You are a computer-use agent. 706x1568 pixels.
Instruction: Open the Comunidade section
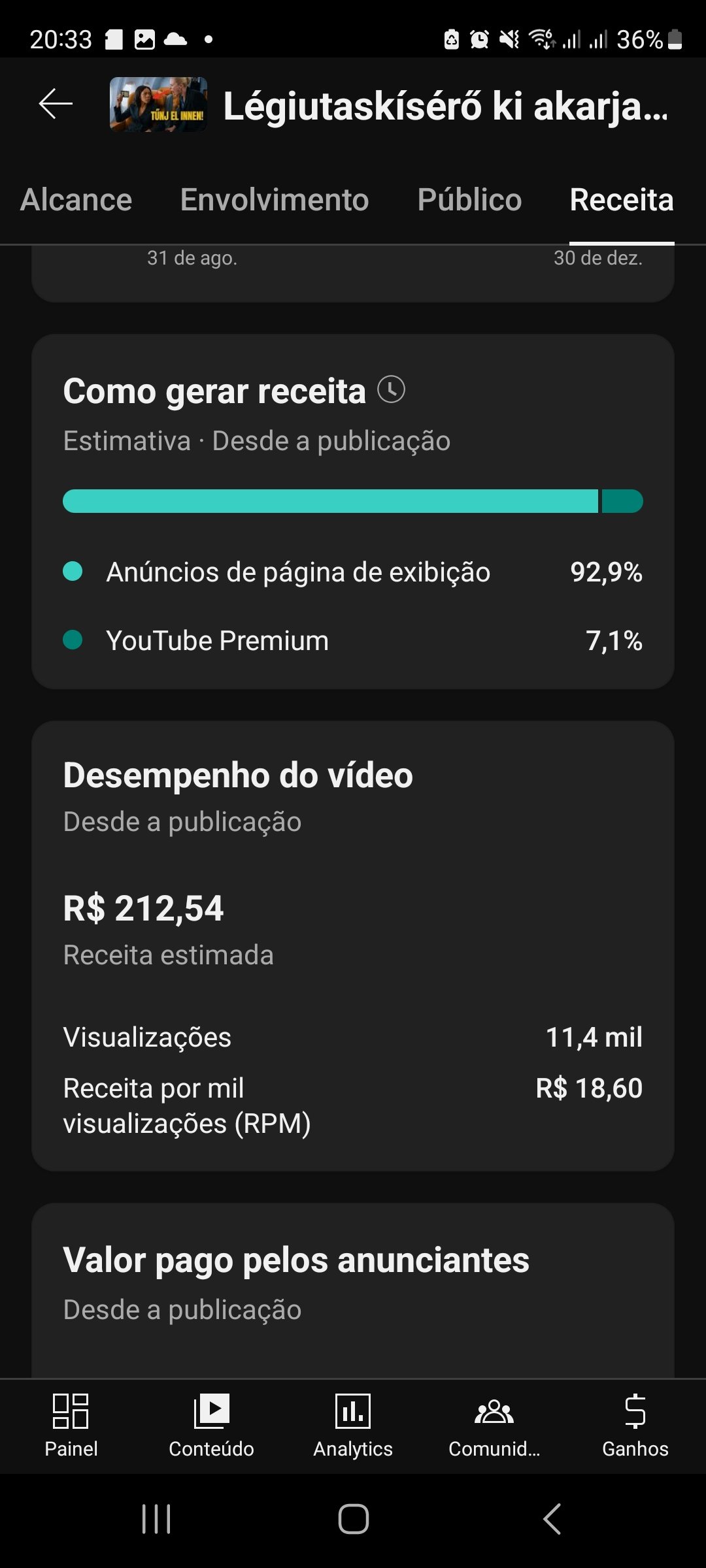[x=494, y=1426]
